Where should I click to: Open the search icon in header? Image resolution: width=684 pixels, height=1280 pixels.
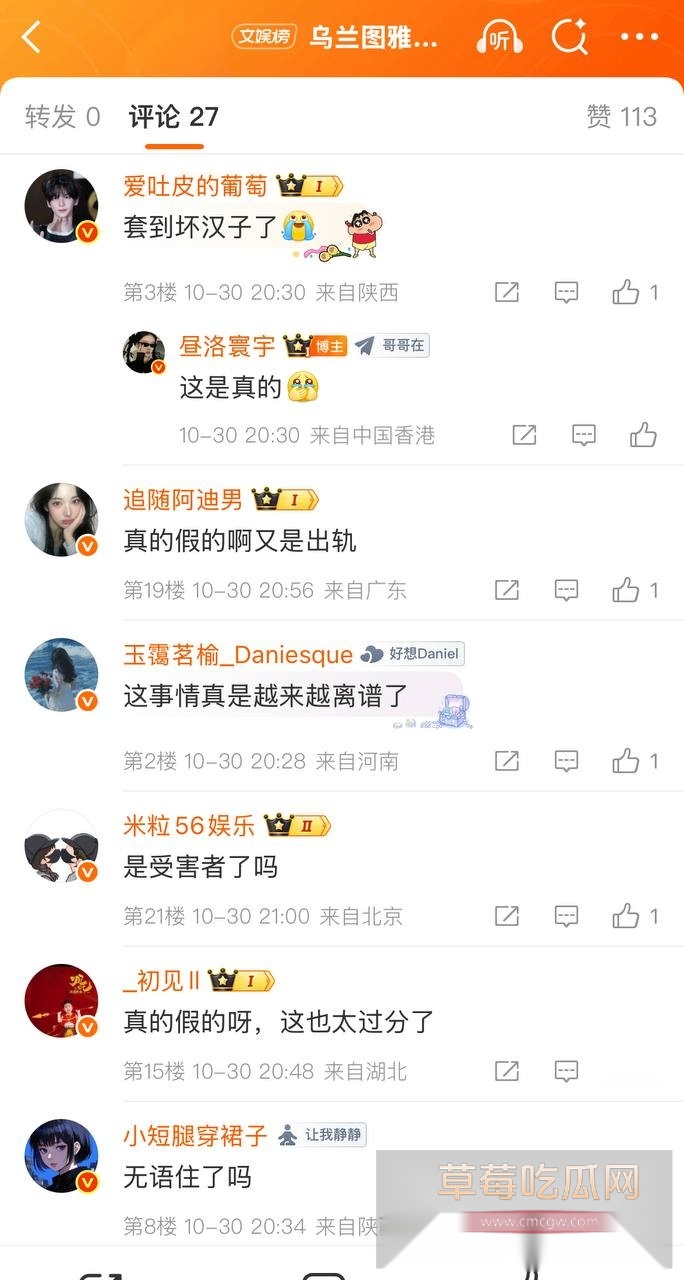point(569,38)
